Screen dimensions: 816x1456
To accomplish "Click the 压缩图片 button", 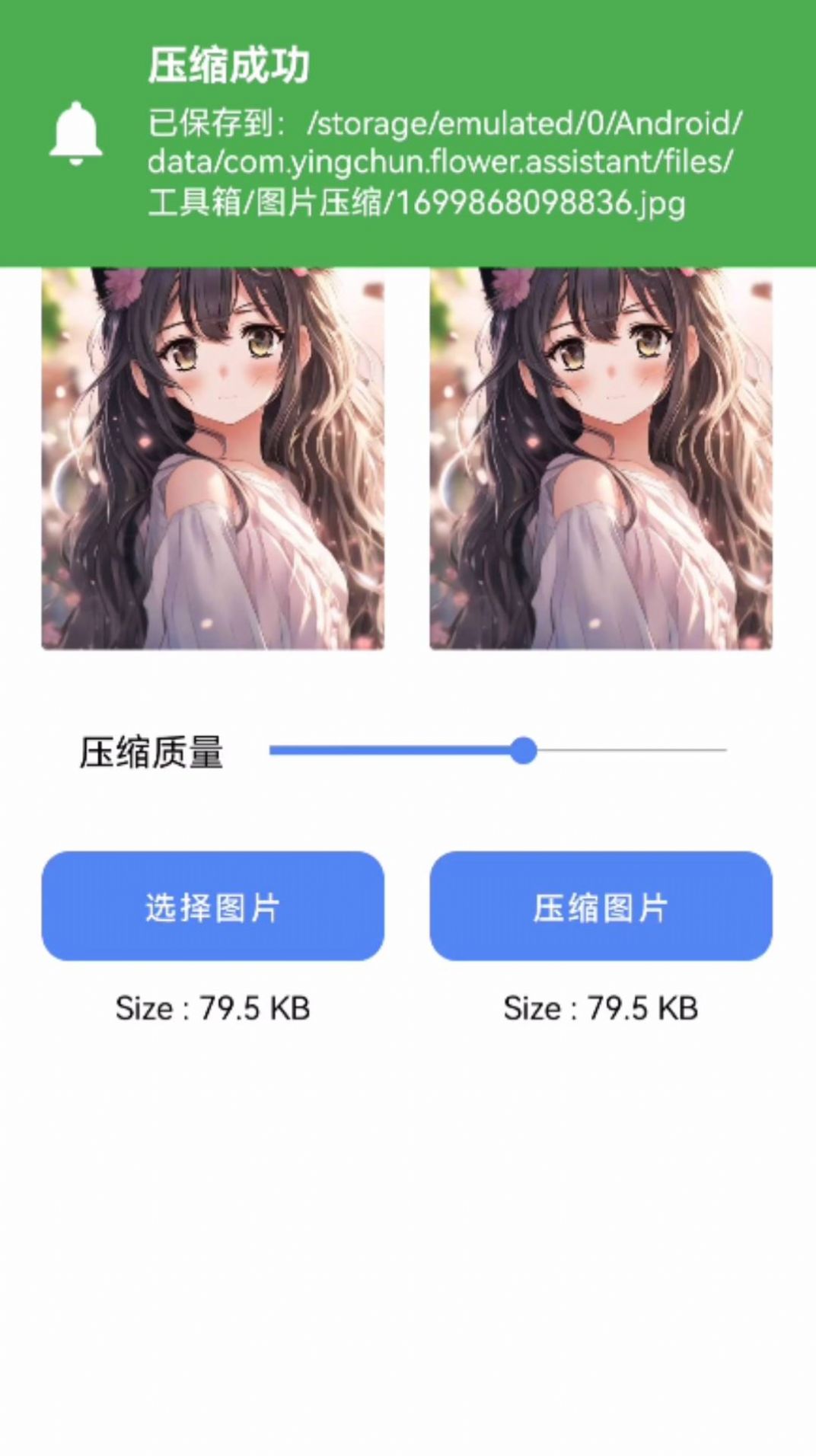I will 601,908.
